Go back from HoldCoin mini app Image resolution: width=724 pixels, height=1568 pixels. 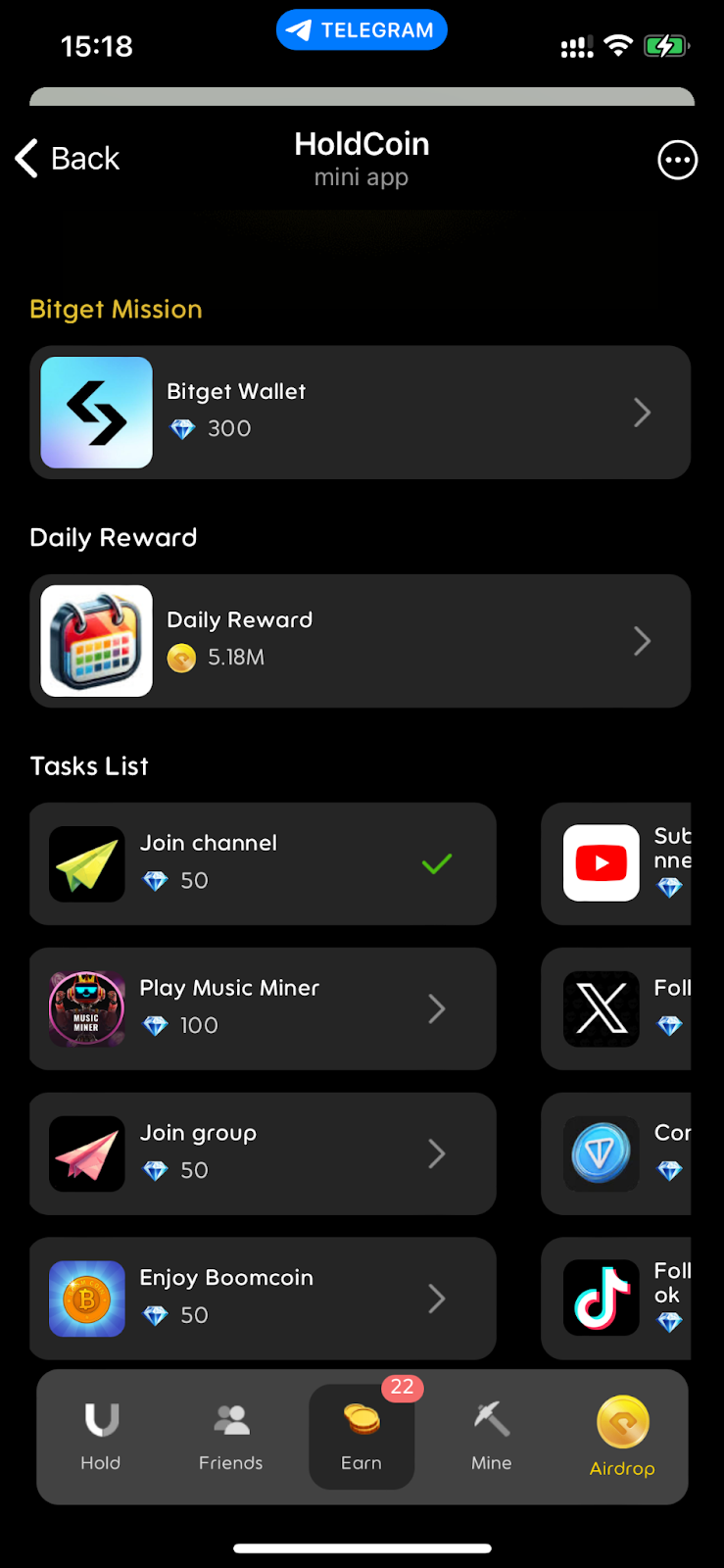pyautogui.click(x=68, y=159)
